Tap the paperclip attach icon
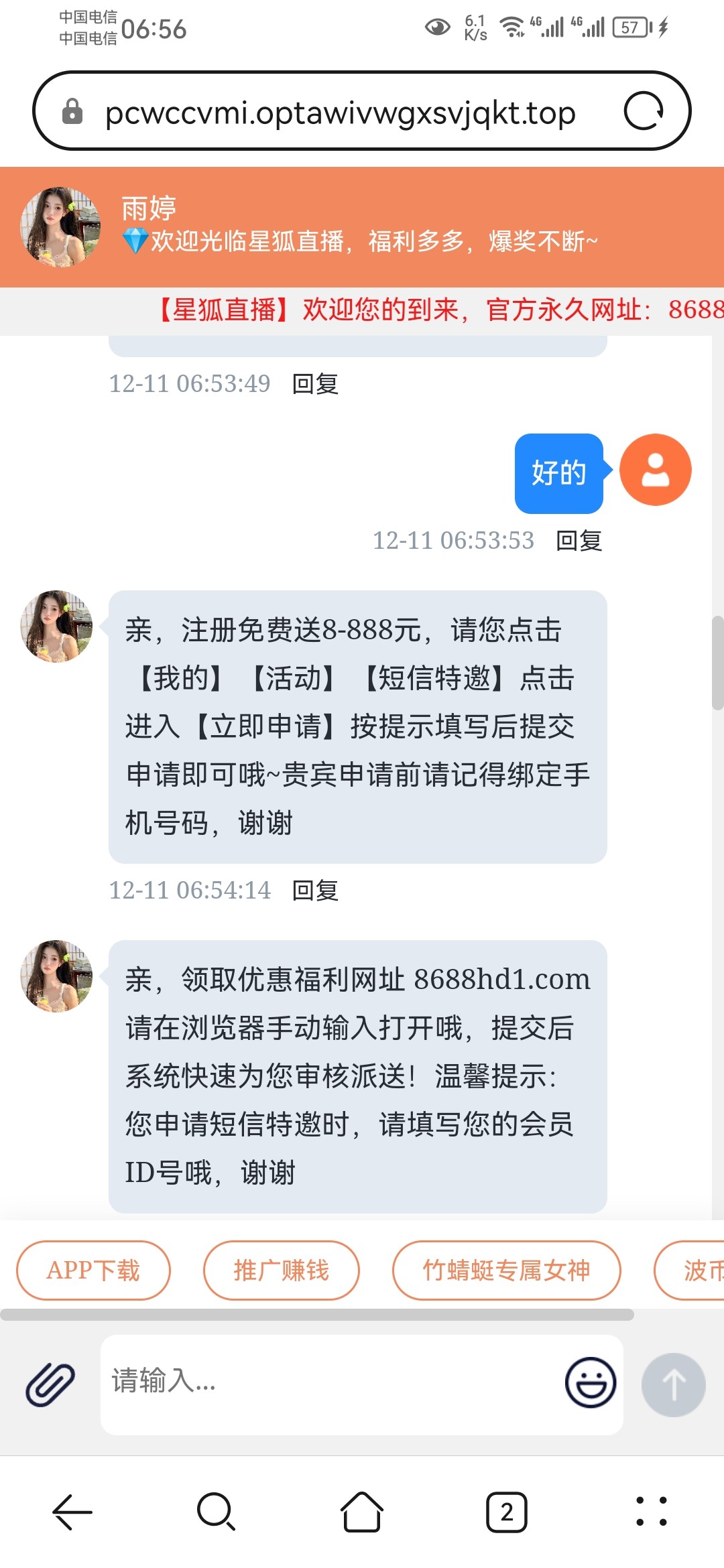 point(50,1384)
